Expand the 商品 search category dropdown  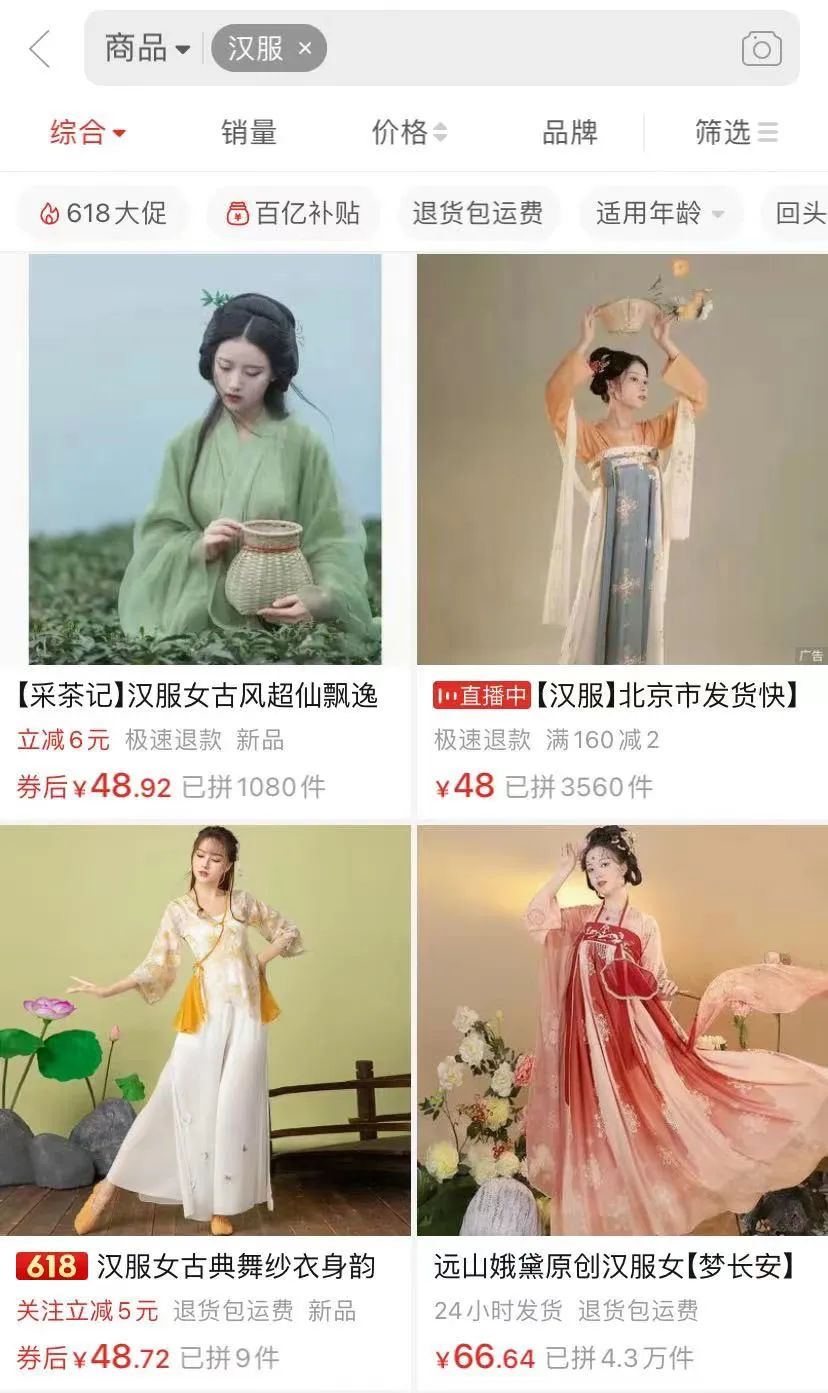click(146, 48)
